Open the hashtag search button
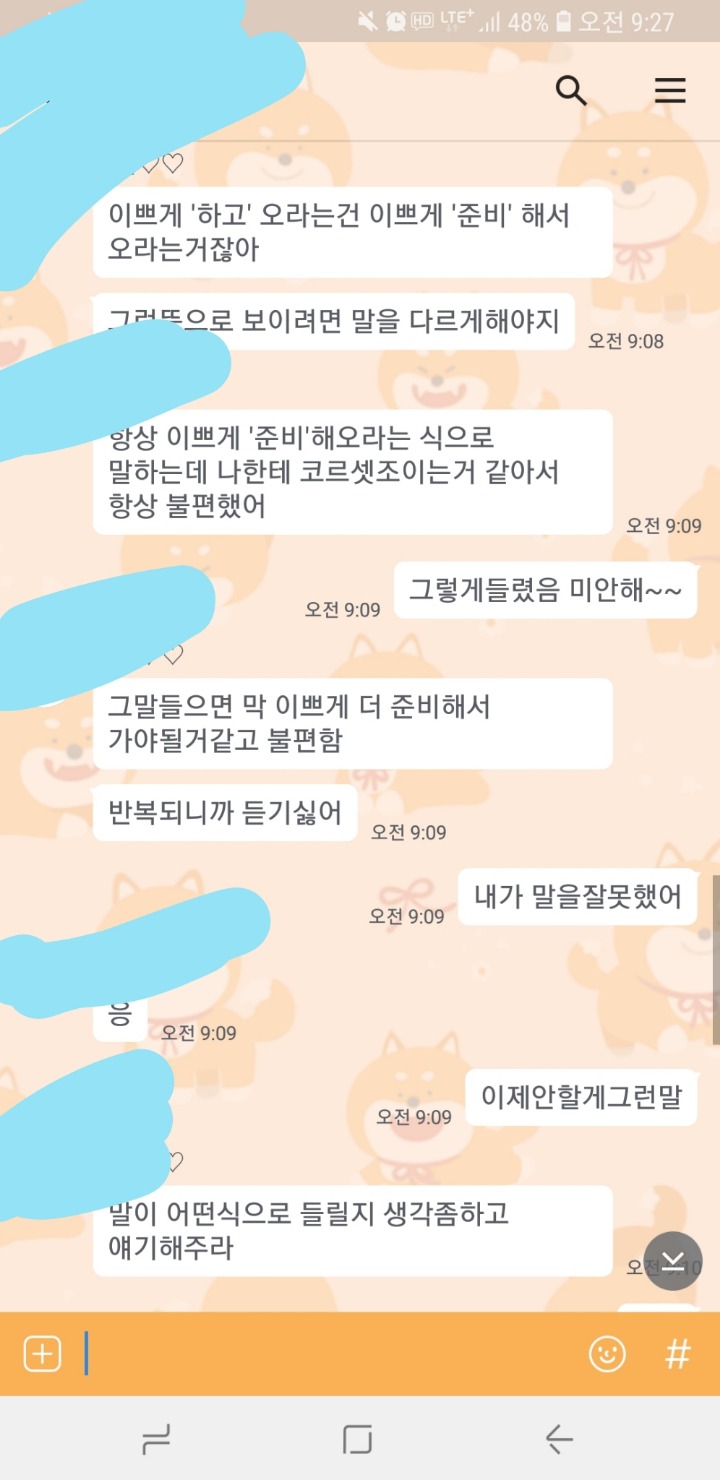720x1480 pixels. [678, 1354]
